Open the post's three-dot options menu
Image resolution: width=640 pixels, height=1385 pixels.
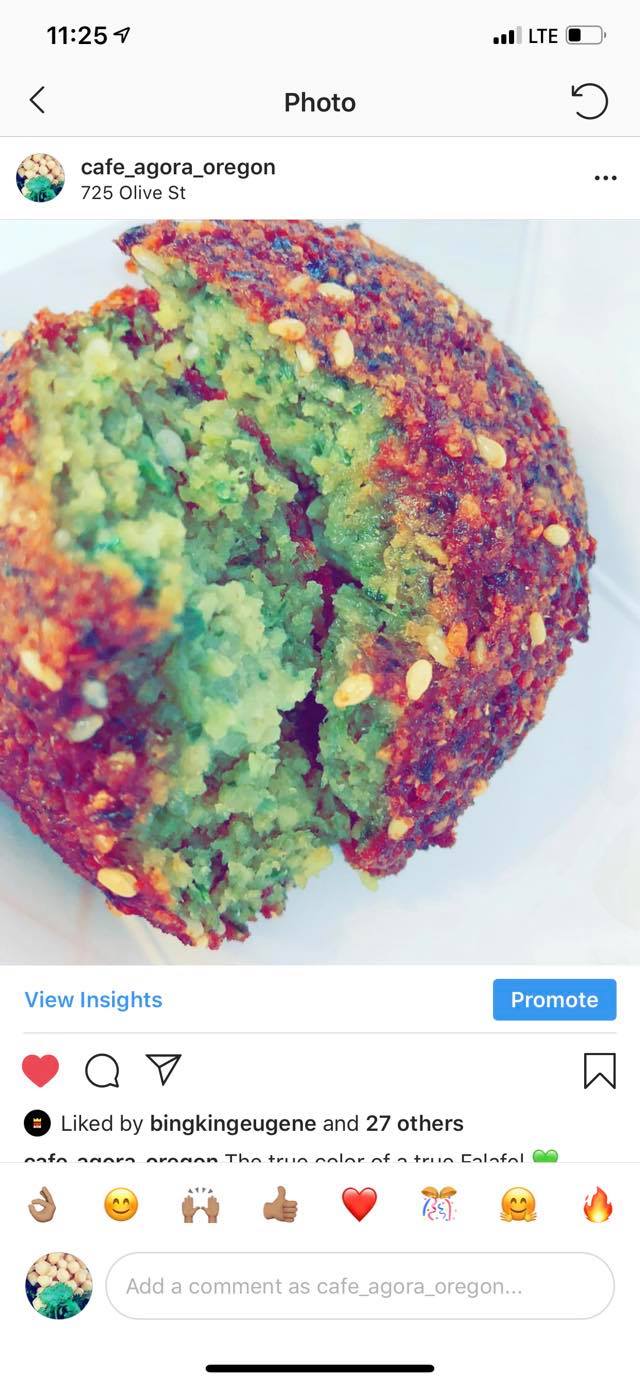(x=605, y=178)
